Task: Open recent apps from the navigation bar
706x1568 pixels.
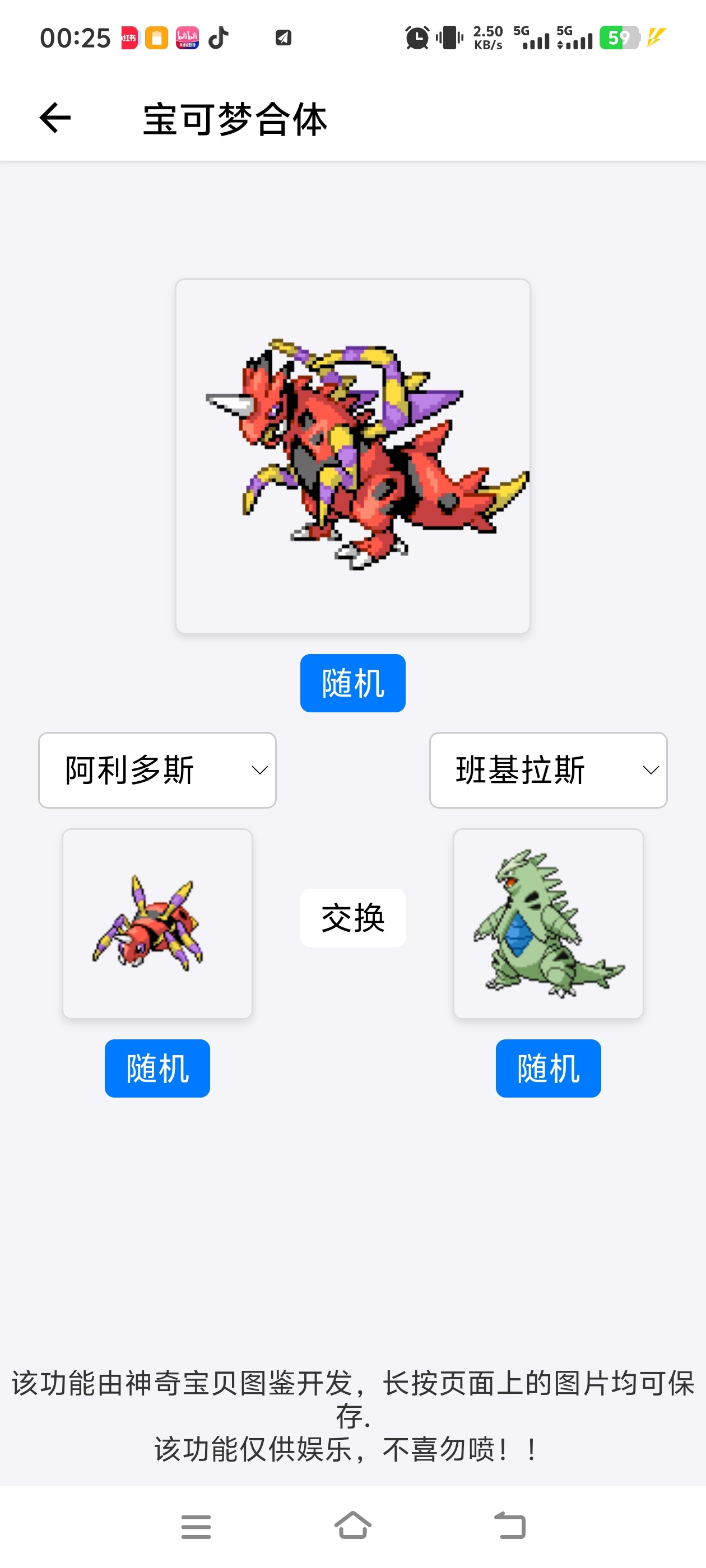Action: pos(196,1526)
